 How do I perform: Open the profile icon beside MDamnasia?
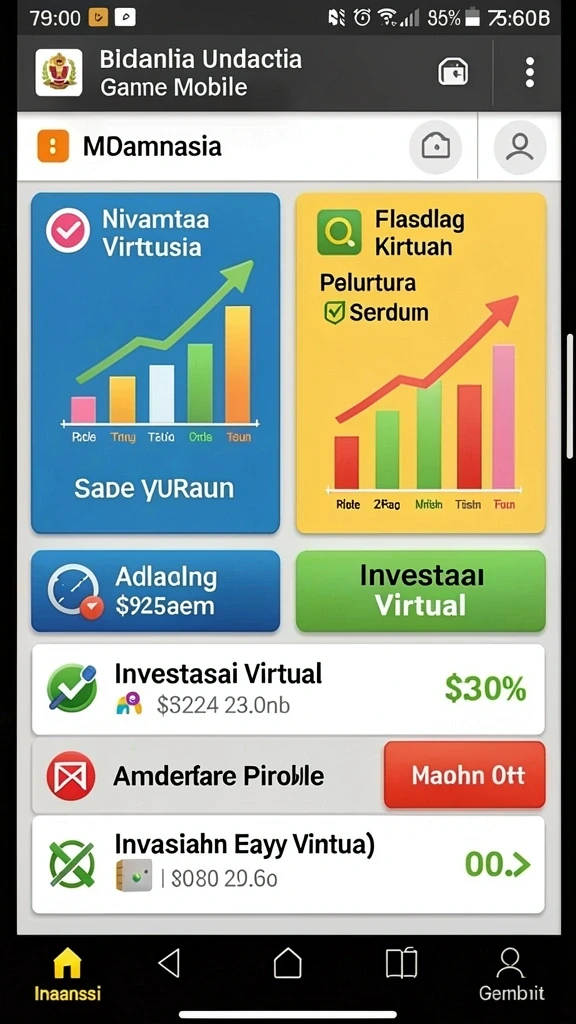pyautogui.click(x=519, y=147)
